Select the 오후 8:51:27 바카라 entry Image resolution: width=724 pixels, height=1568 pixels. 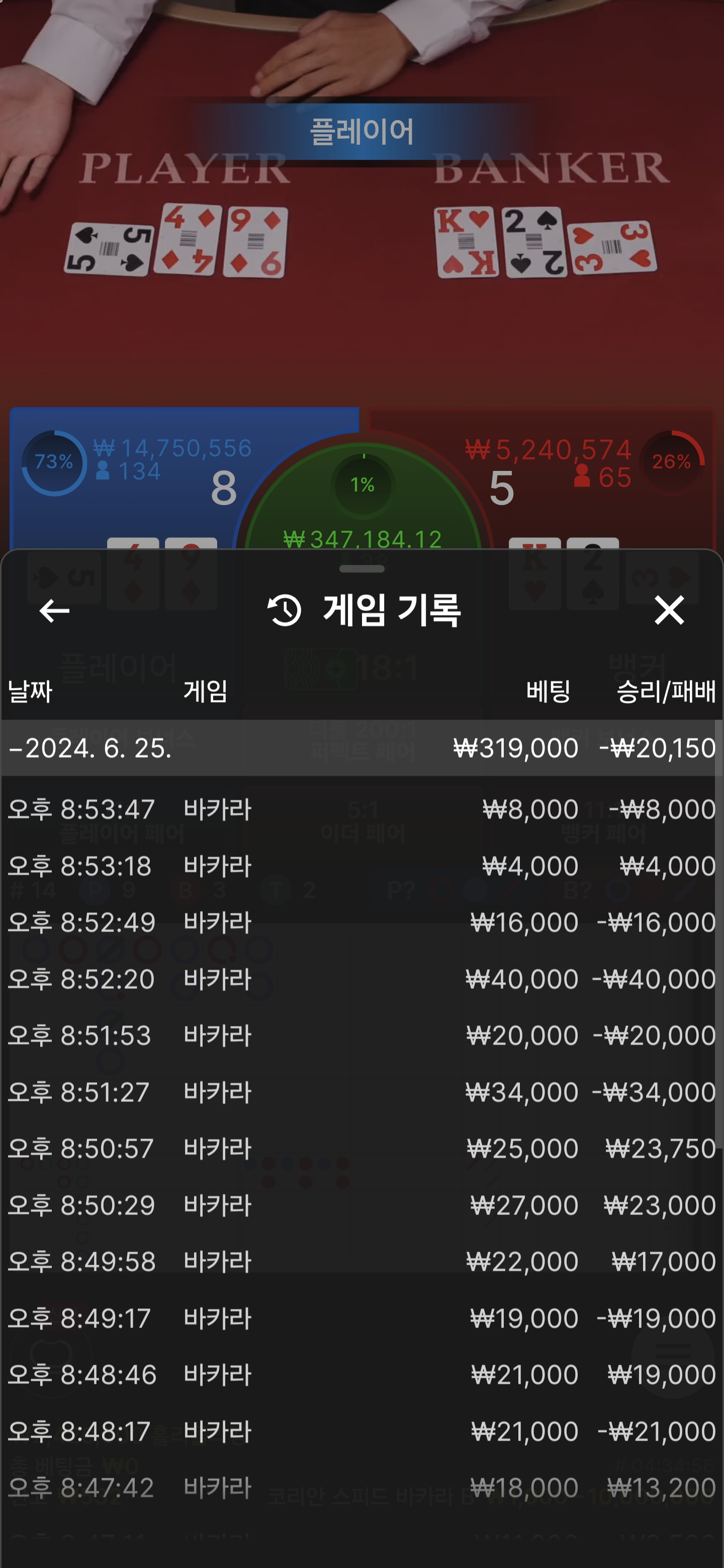point(361,1093)
